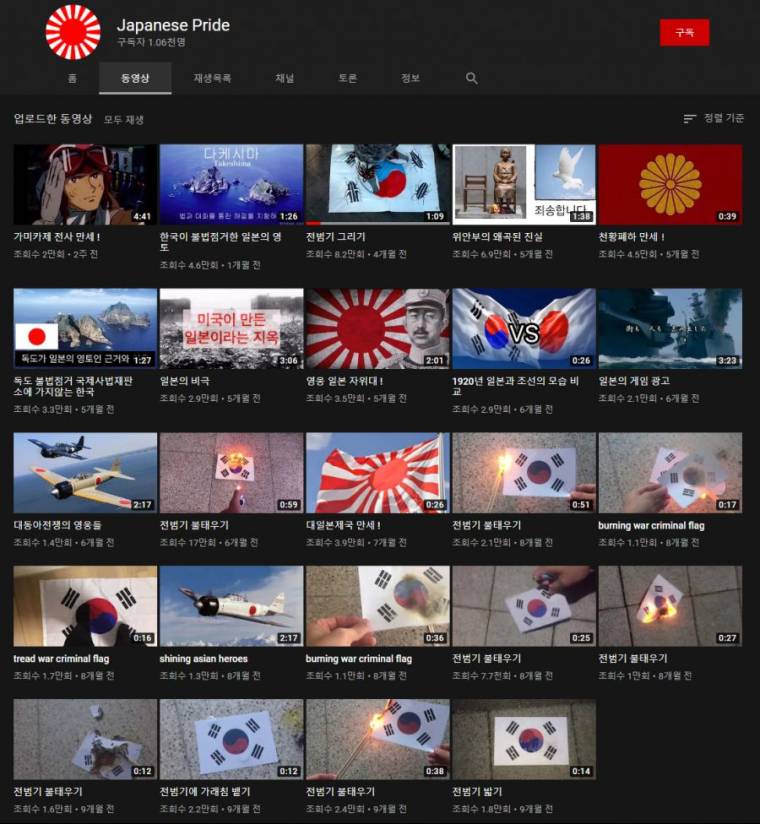Switch to the 정보 tab
The height and width of the screenshot is (824, 760).
pos(410,78)
